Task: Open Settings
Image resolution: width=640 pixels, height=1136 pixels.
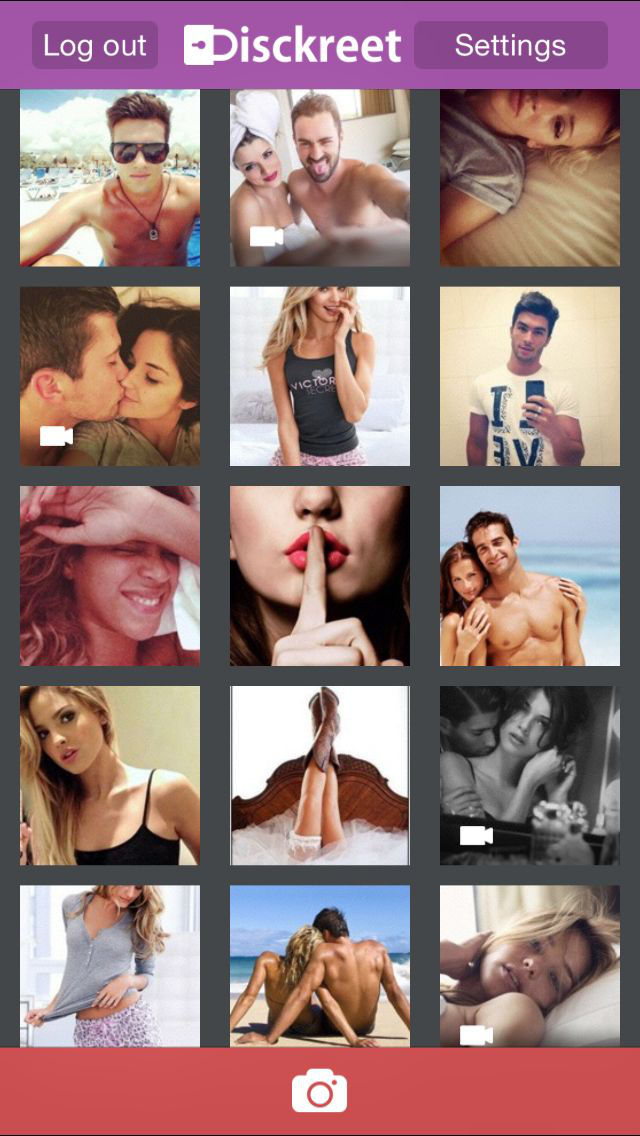Action: point(510,45)
